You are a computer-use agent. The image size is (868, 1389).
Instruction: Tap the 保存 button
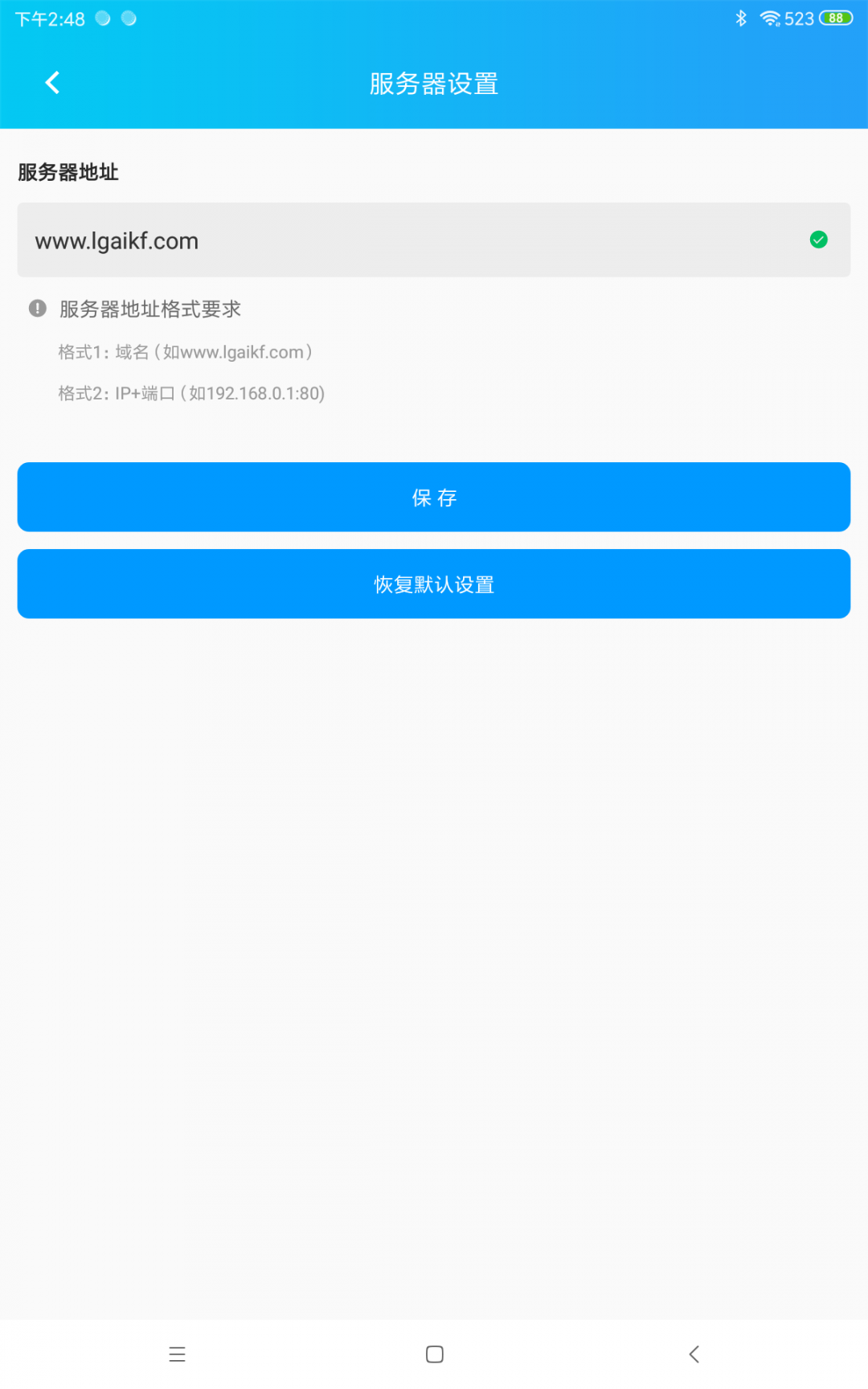(434, 497)
